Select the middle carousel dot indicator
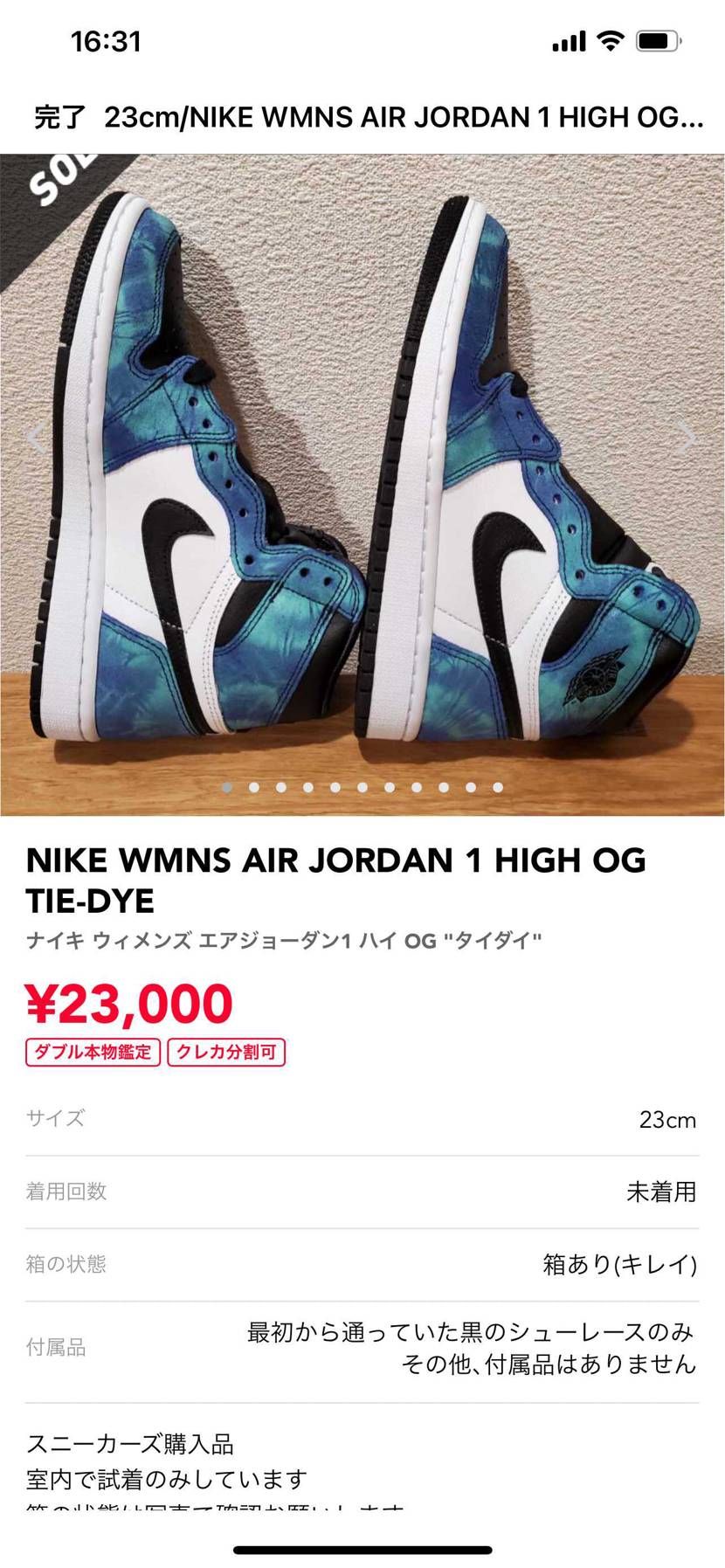725x1568 pixels. [x=361, y=786]
